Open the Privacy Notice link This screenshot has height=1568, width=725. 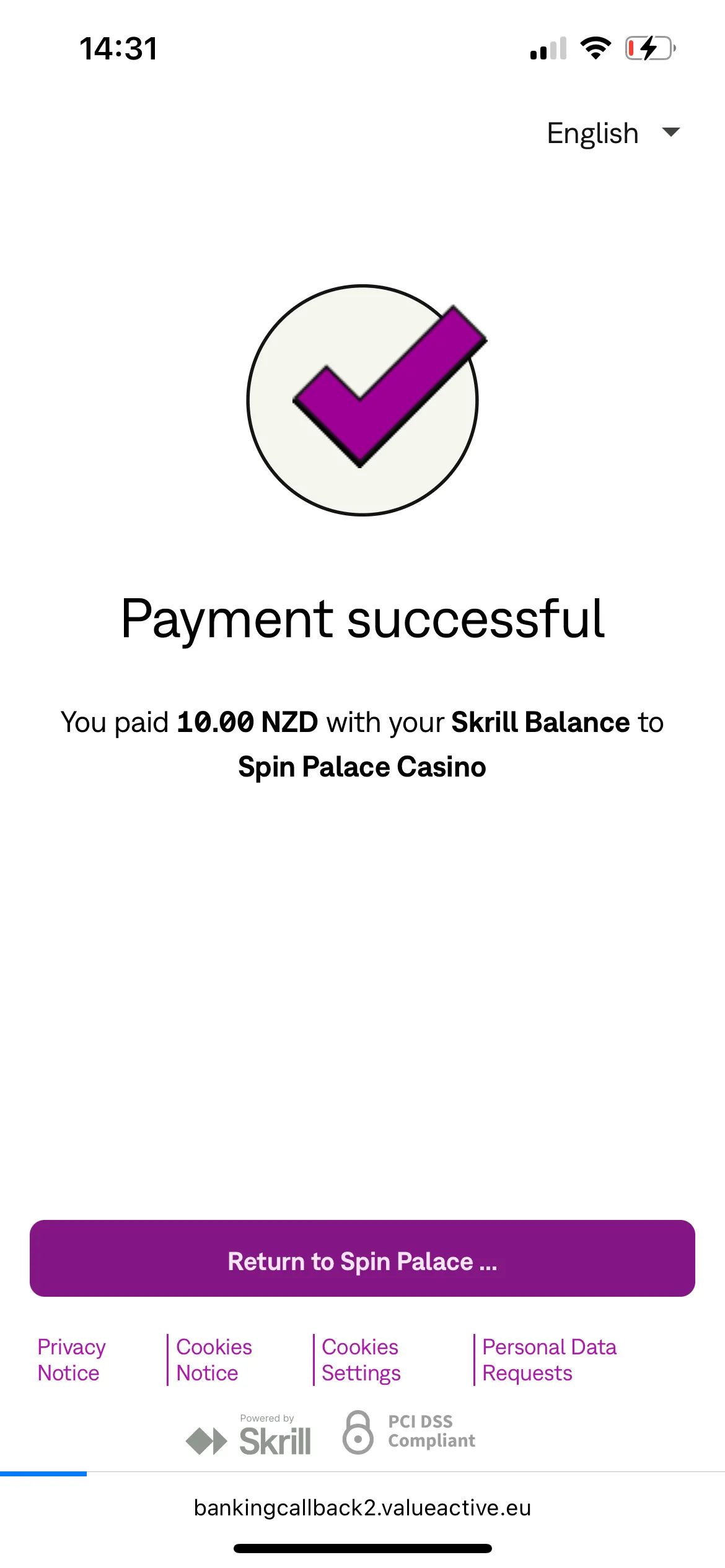[x=71, y=1360]
